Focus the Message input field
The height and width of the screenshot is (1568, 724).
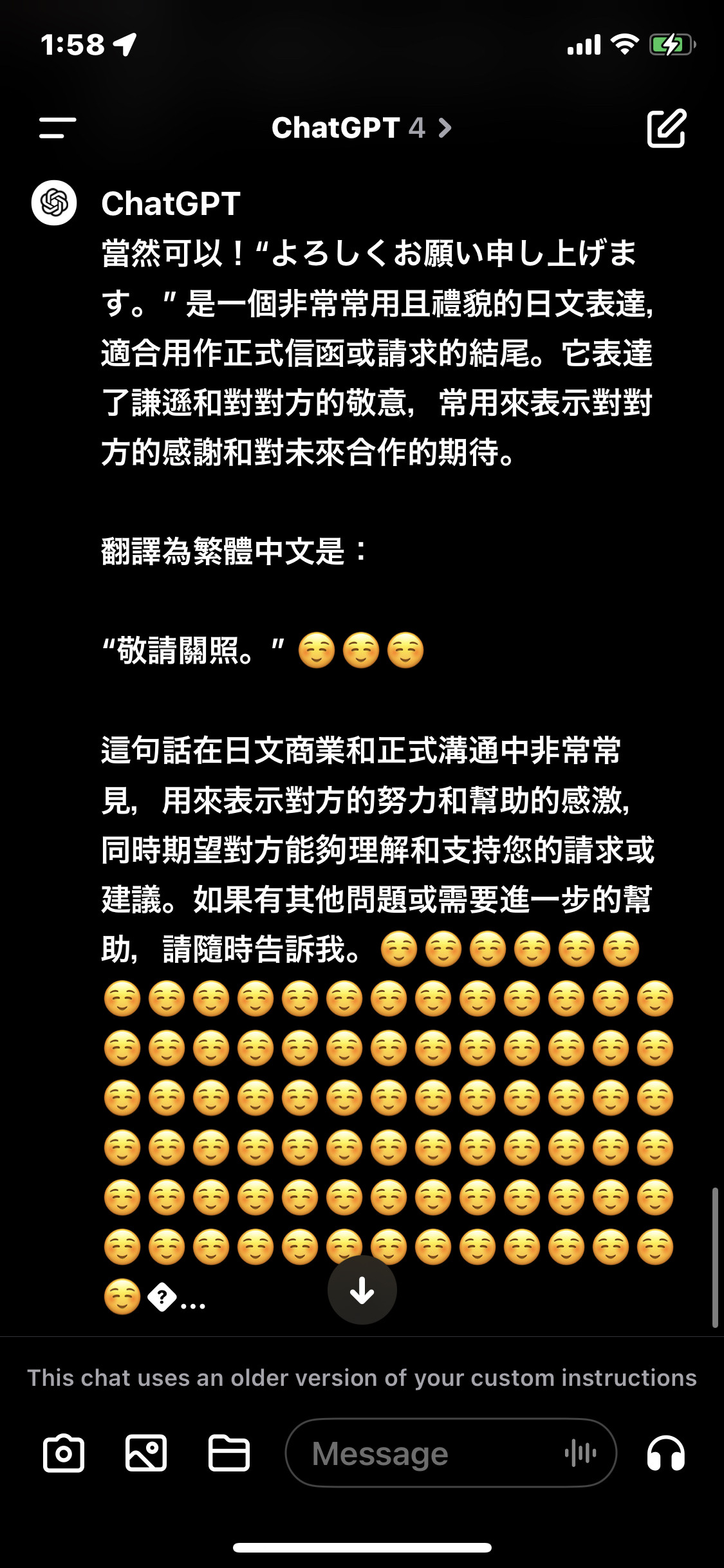pyautogui.click(x=425, y=1453)
